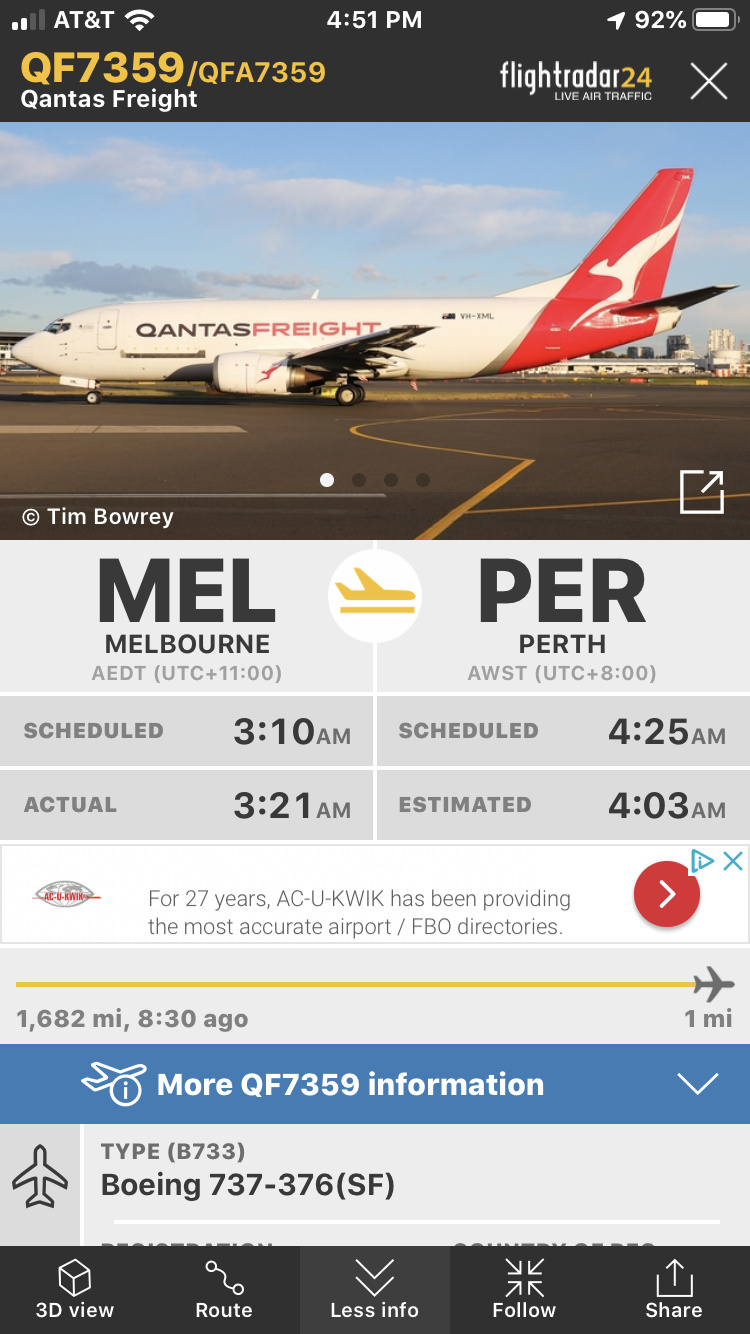The width and height of the screenshot is (750, 1334).
Task: Expand More QF7359 information
Action: pos(374,1084)
